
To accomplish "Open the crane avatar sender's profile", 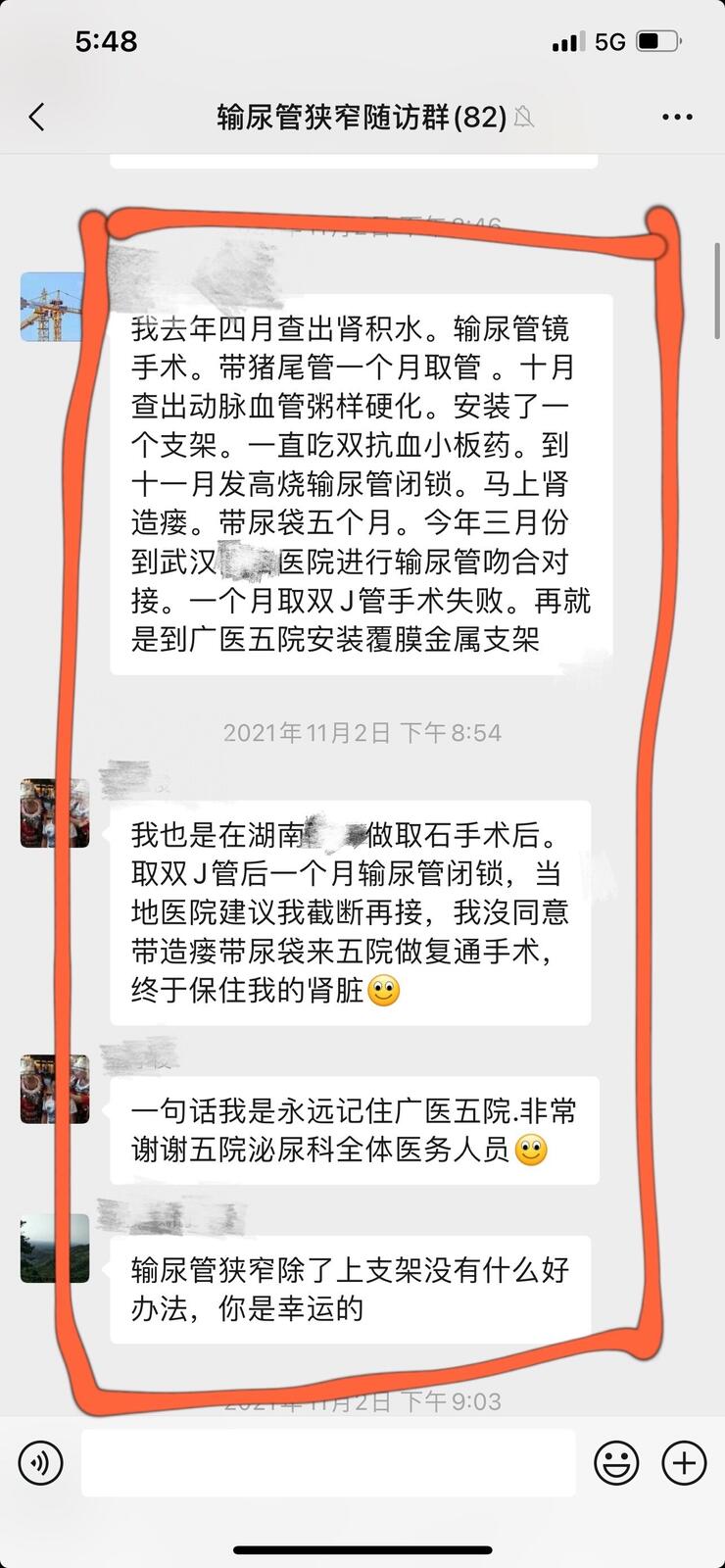I will [x=54, y=307].
